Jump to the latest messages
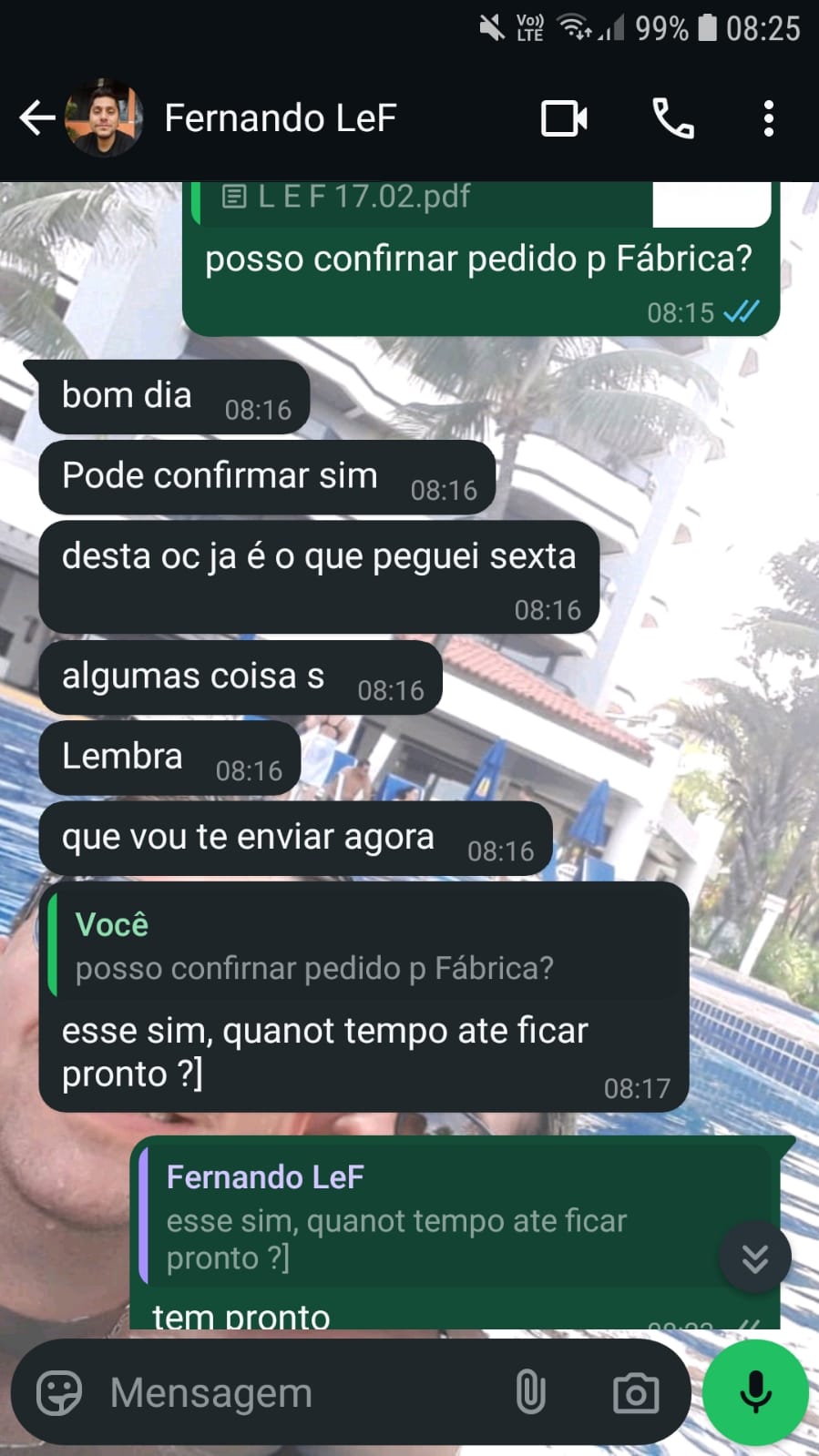819x1456 pixels. coord(754,1258)
